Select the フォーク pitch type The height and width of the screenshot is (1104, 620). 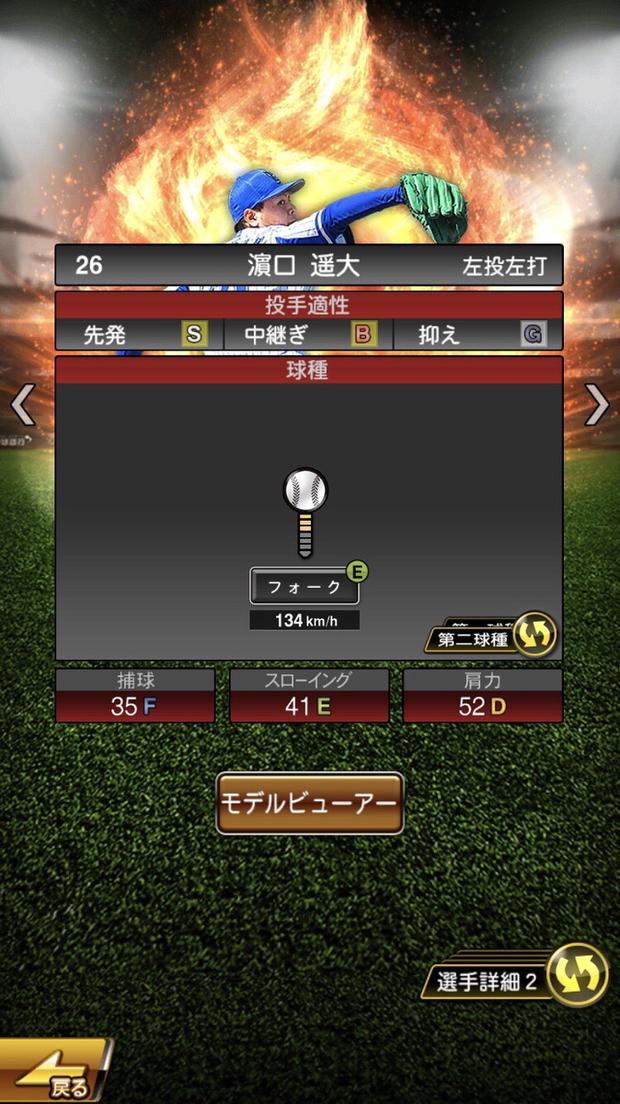pyautogui.click(x=305, y=587)
